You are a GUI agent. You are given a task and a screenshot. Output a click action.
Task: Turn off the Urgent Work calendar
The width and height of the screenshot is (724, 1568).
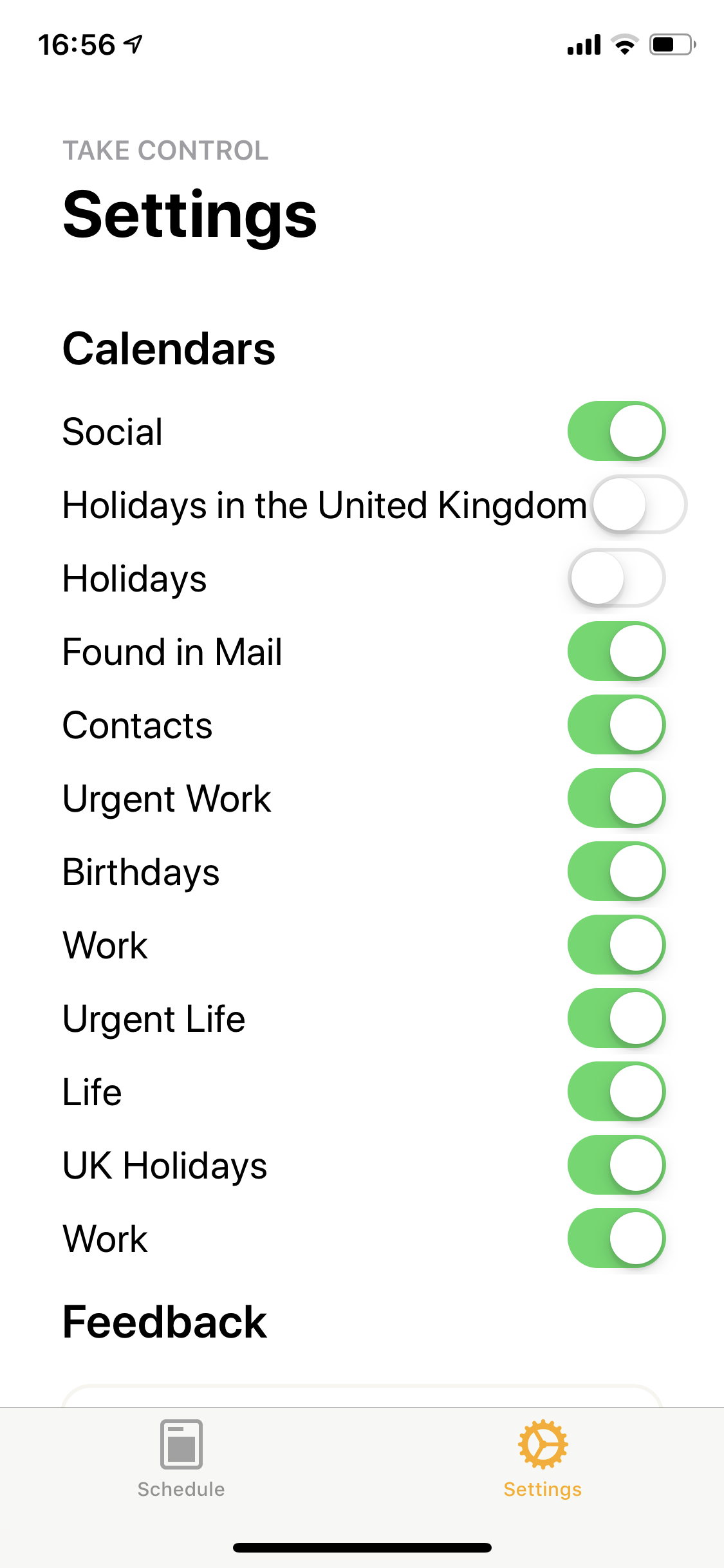pyautogui.click(x=617, y=798)
